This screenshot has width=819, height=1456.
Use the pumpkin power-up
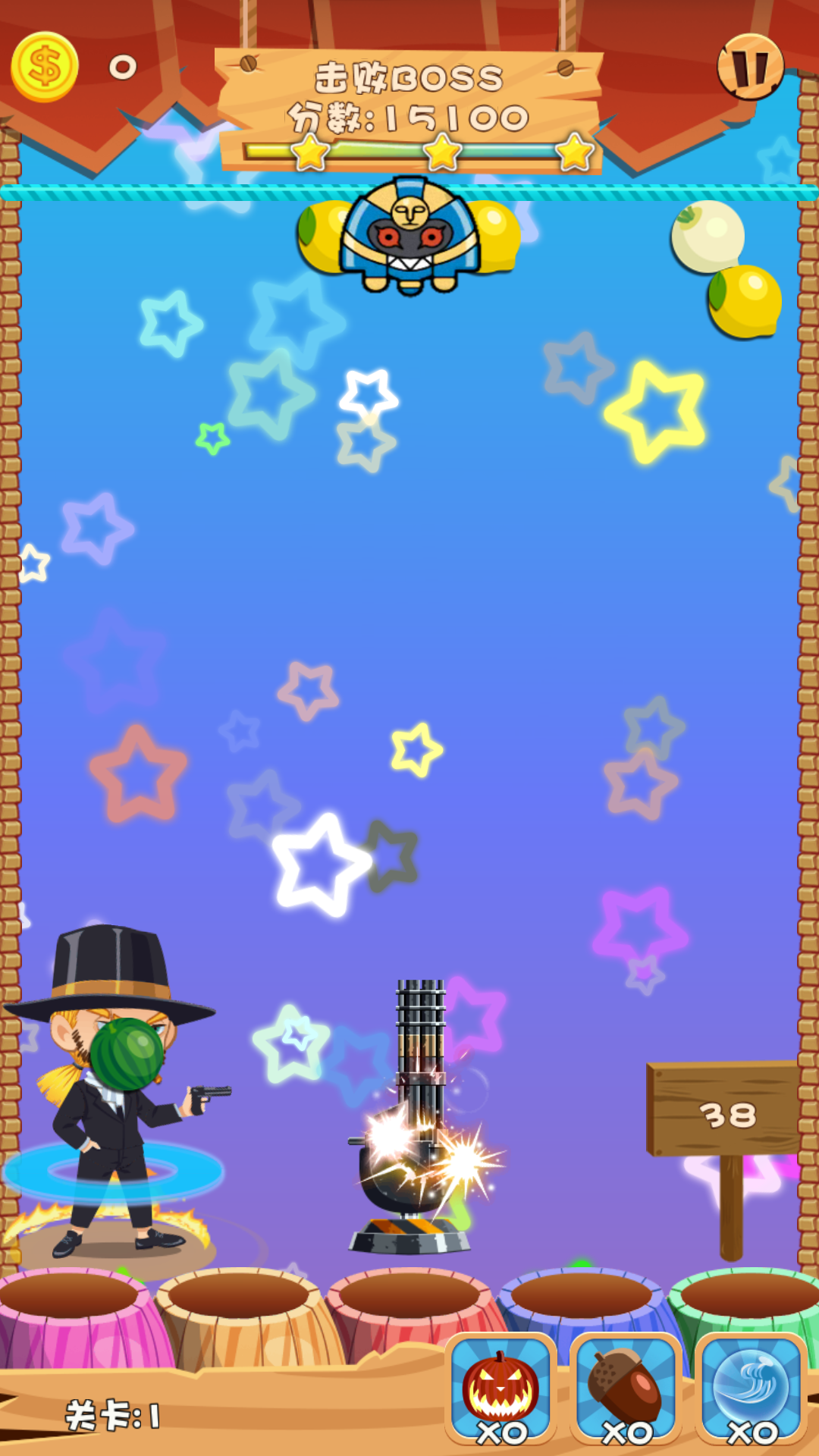click(500, 1388)
